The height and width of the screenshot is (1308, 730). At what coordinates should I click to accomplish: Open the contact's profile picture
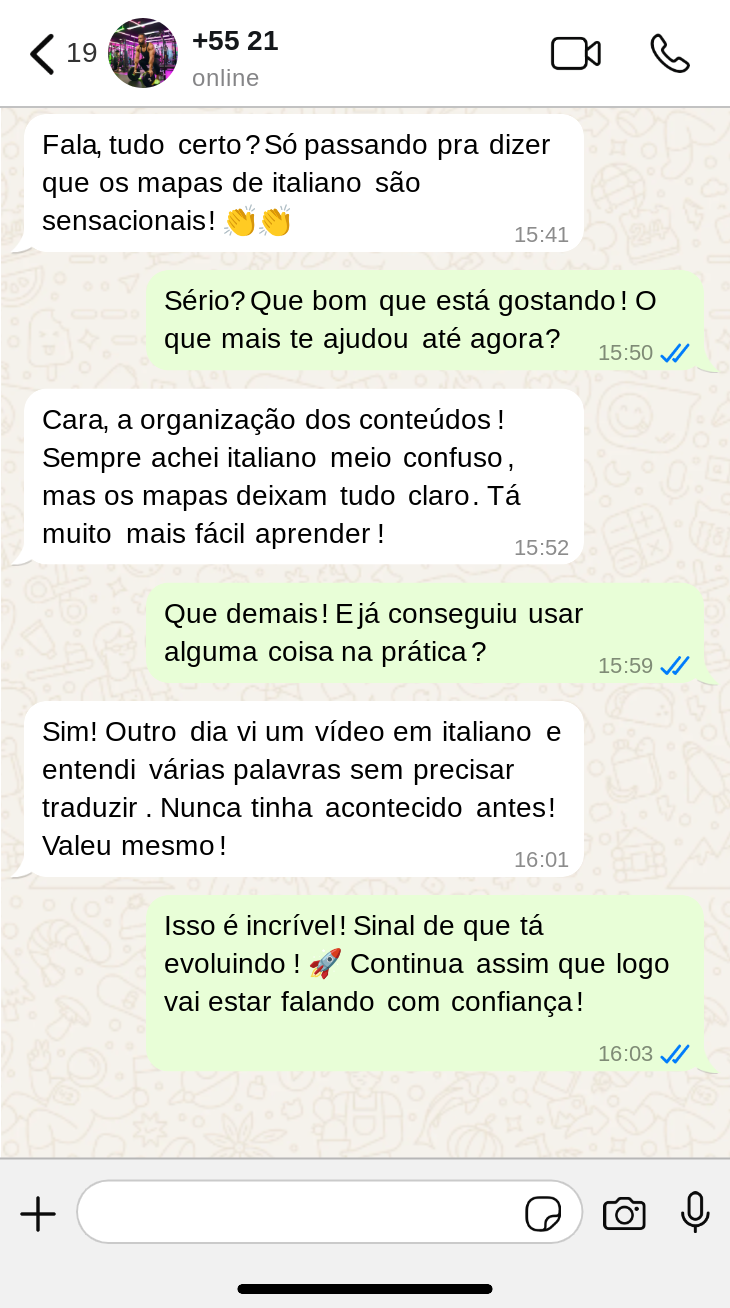pos(142,53)
